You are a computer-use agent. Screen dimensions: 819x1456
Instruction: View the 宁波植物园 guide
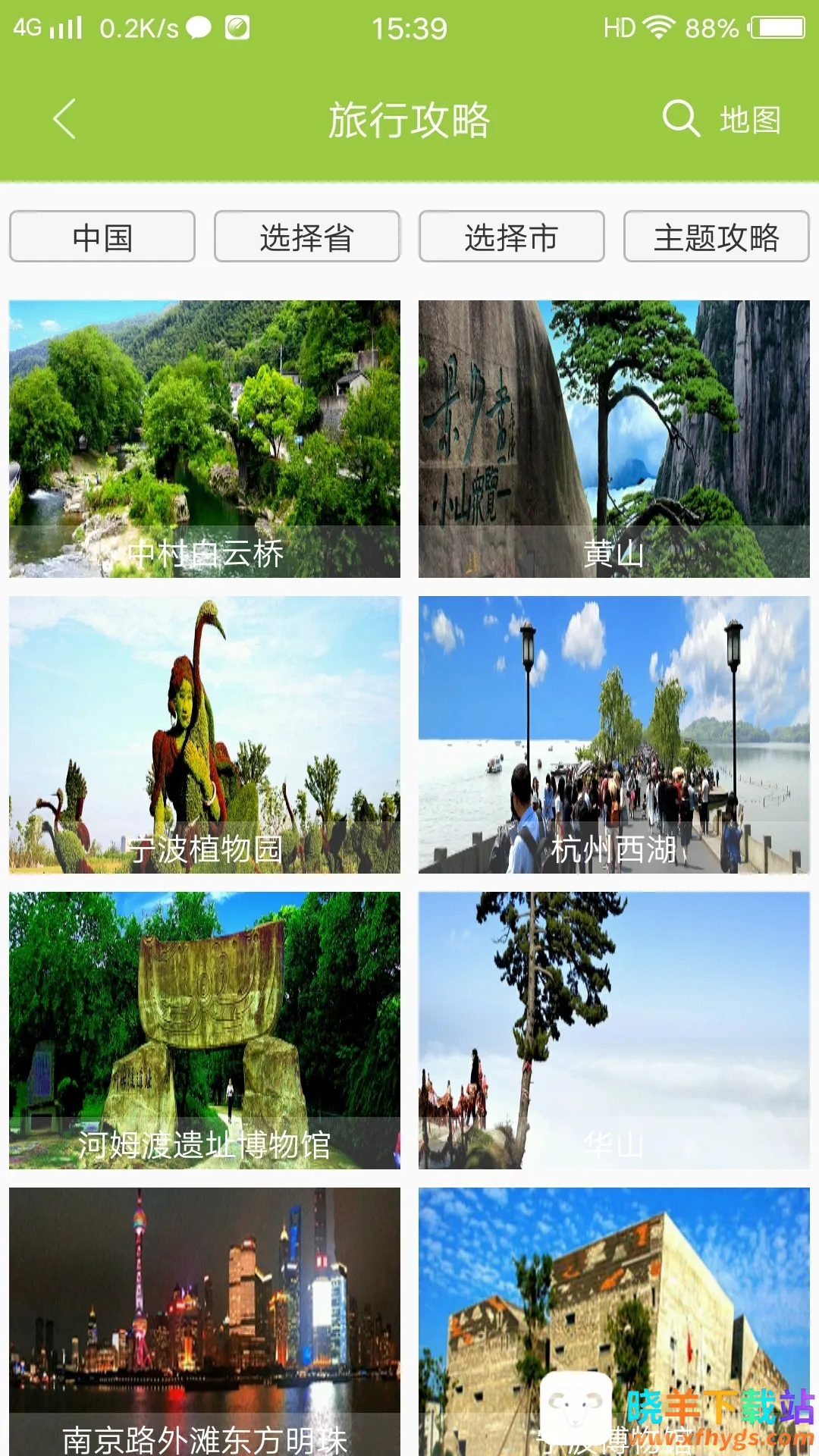tap(205, 734)
